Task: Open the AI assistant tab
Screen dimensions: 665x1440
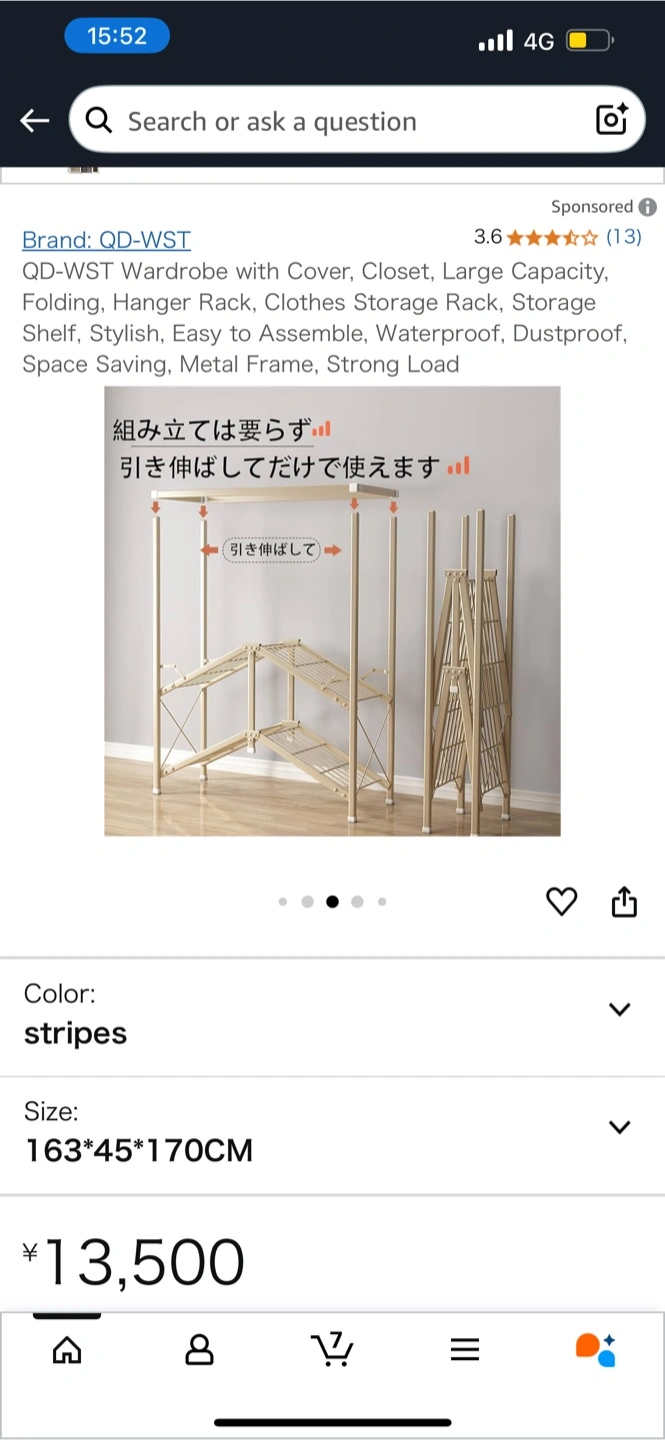Action: 596,1349
